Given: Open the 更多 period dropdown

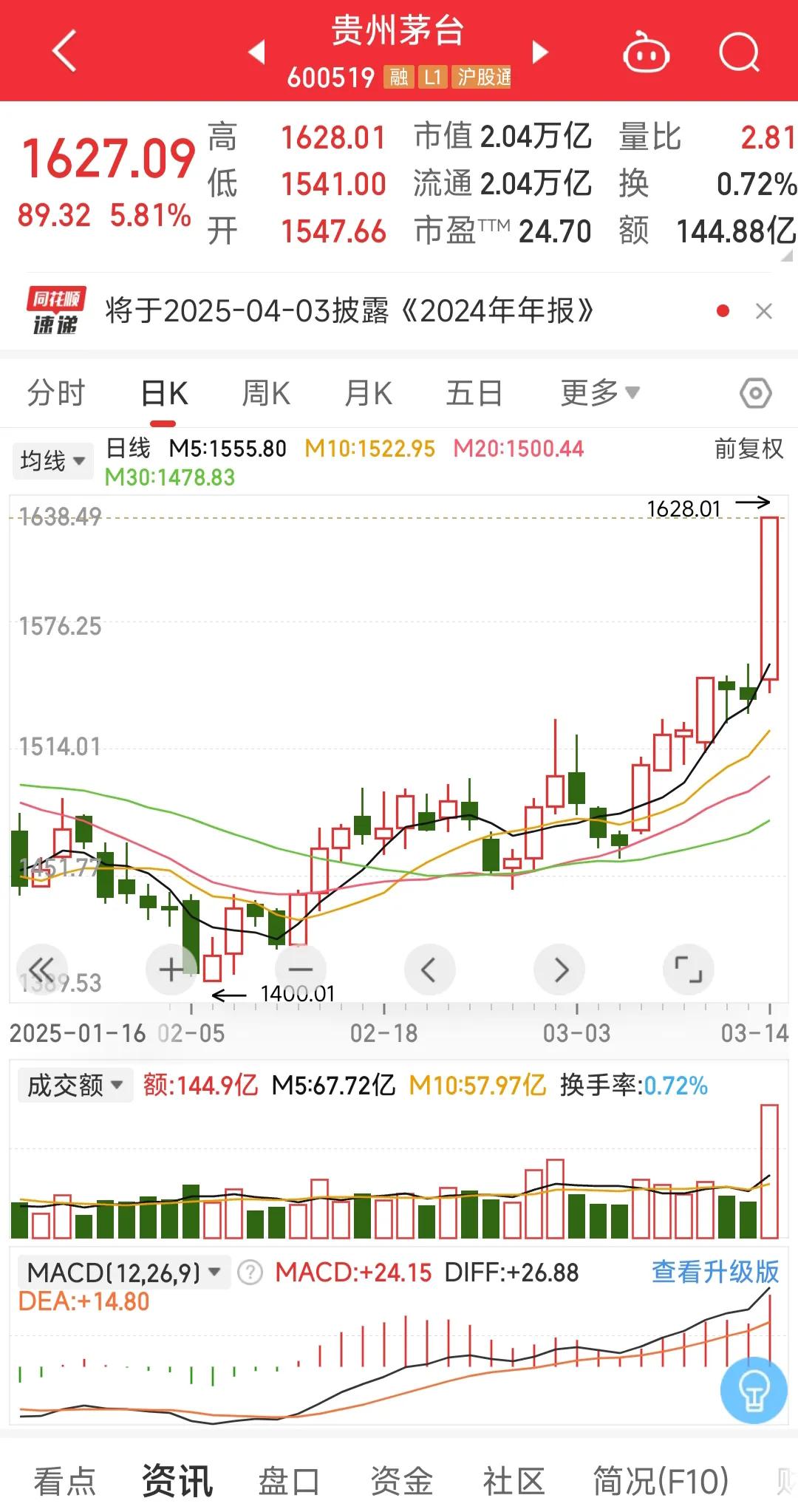Looking at the screenshot, I should (x=598, y=392).
